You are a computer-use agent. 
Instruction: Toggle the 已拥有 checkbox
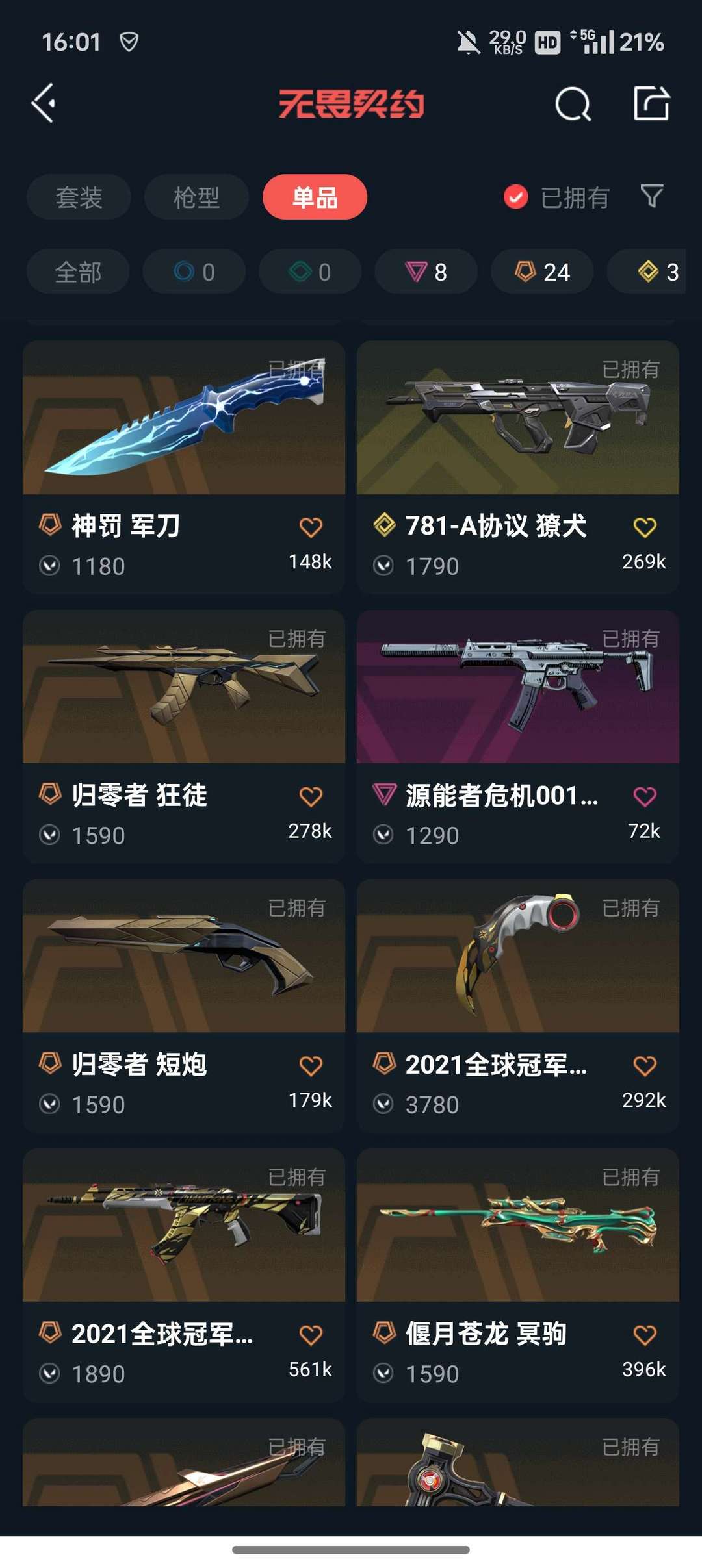coord(516,197)
